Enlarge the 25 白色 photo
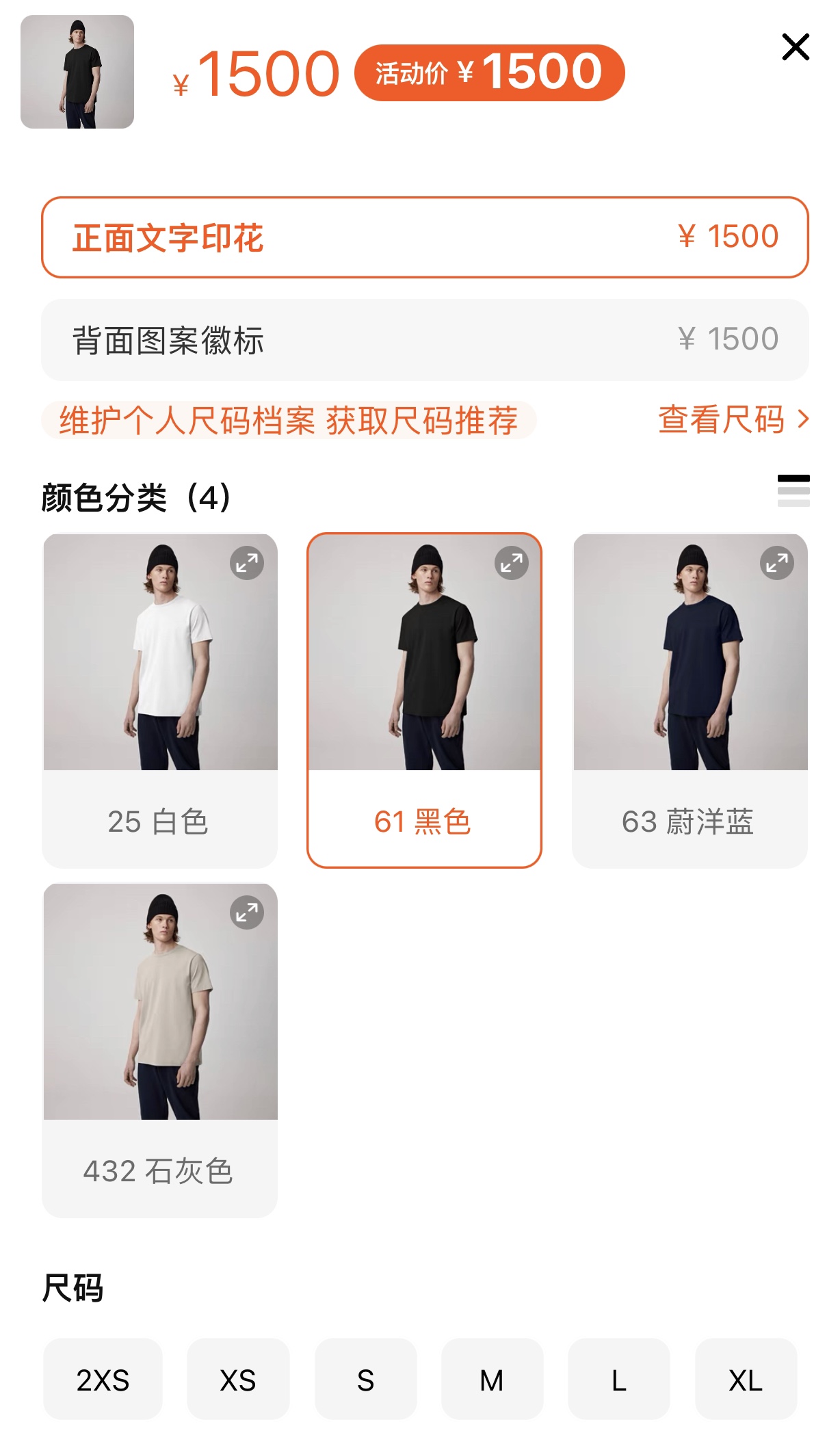The height and width of the screenshot is (1446, 840). [247, 563]
